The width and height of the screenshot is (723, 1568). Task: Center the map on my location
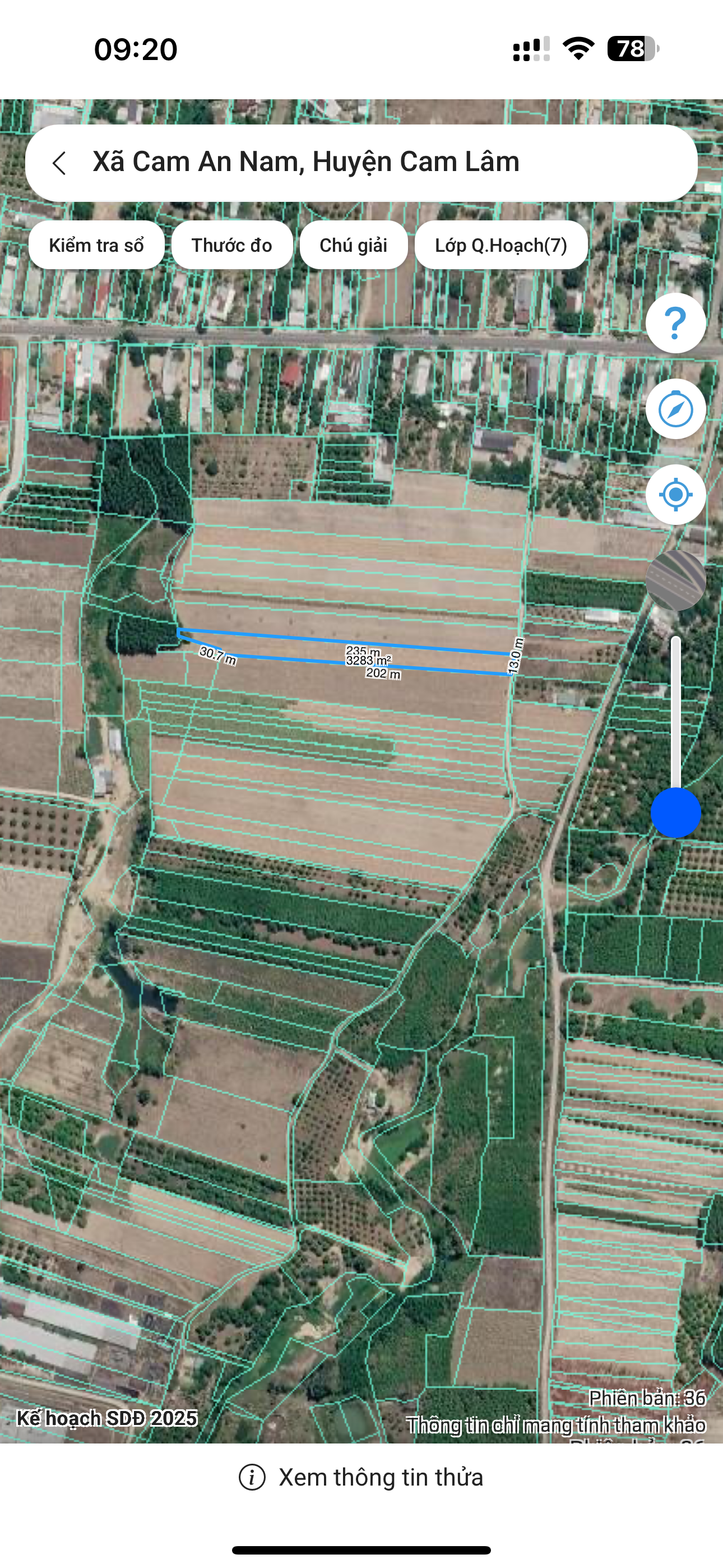pyautogui.click(x=675, y=495)
